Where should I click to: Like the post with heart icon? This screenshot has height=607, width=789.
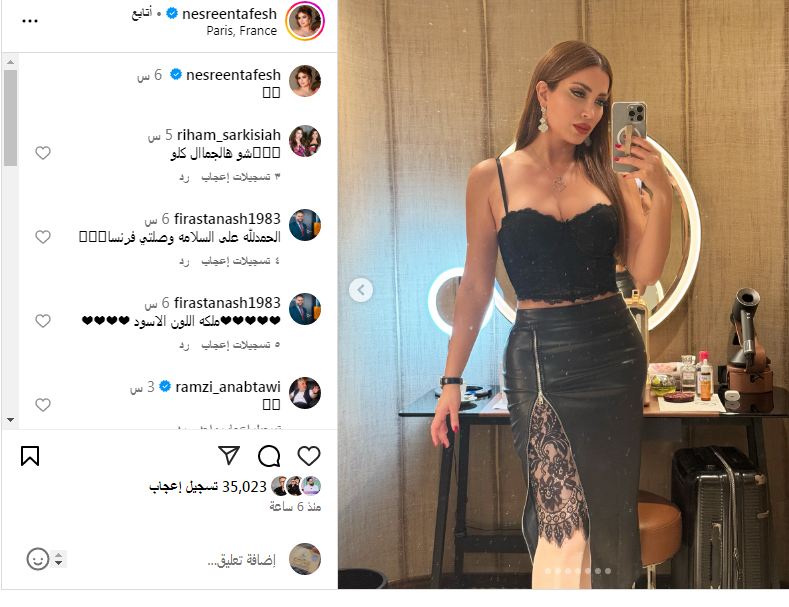pos(309,456)
